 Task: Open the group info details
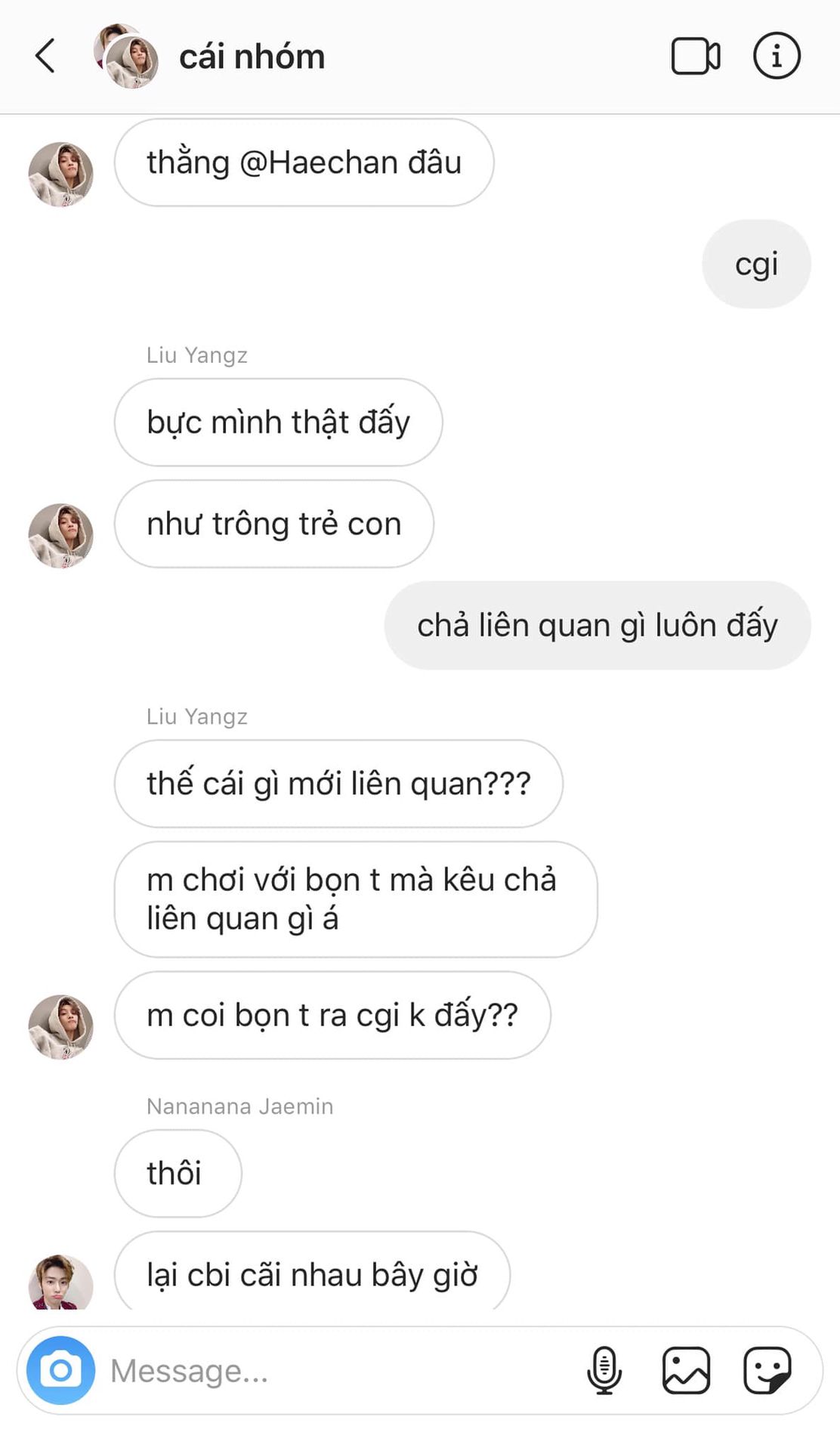pyautogui.click(x=777, y=56)
